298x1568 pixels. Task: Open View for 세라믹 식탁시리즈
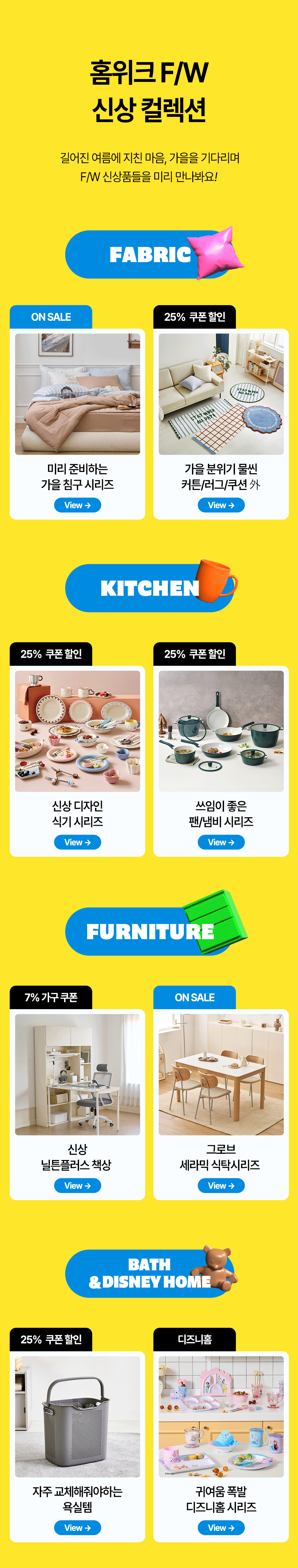click(221, 1186)
